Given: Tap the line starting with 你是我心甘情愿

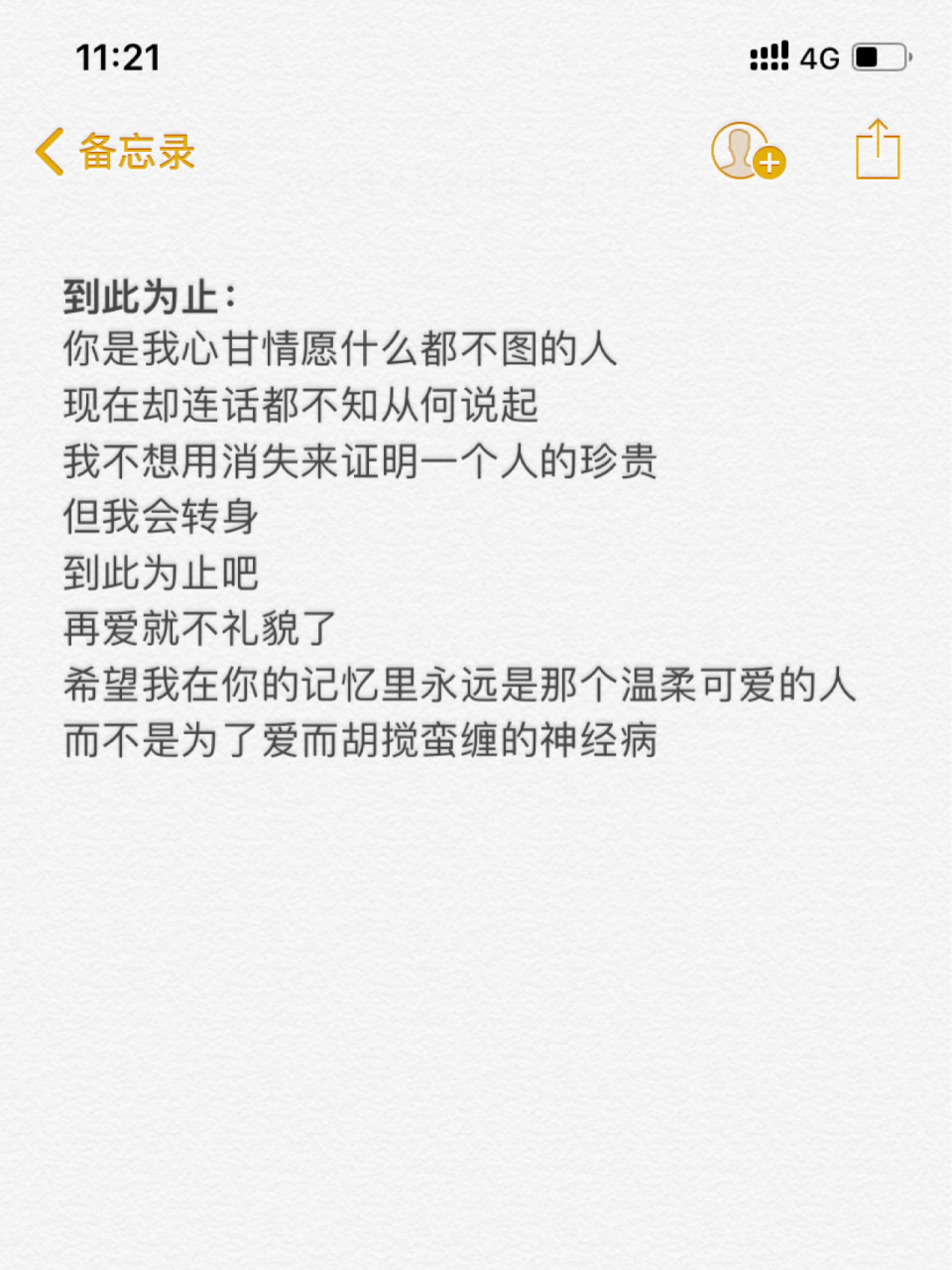Looking at the screenshot, I should point(337,349).
